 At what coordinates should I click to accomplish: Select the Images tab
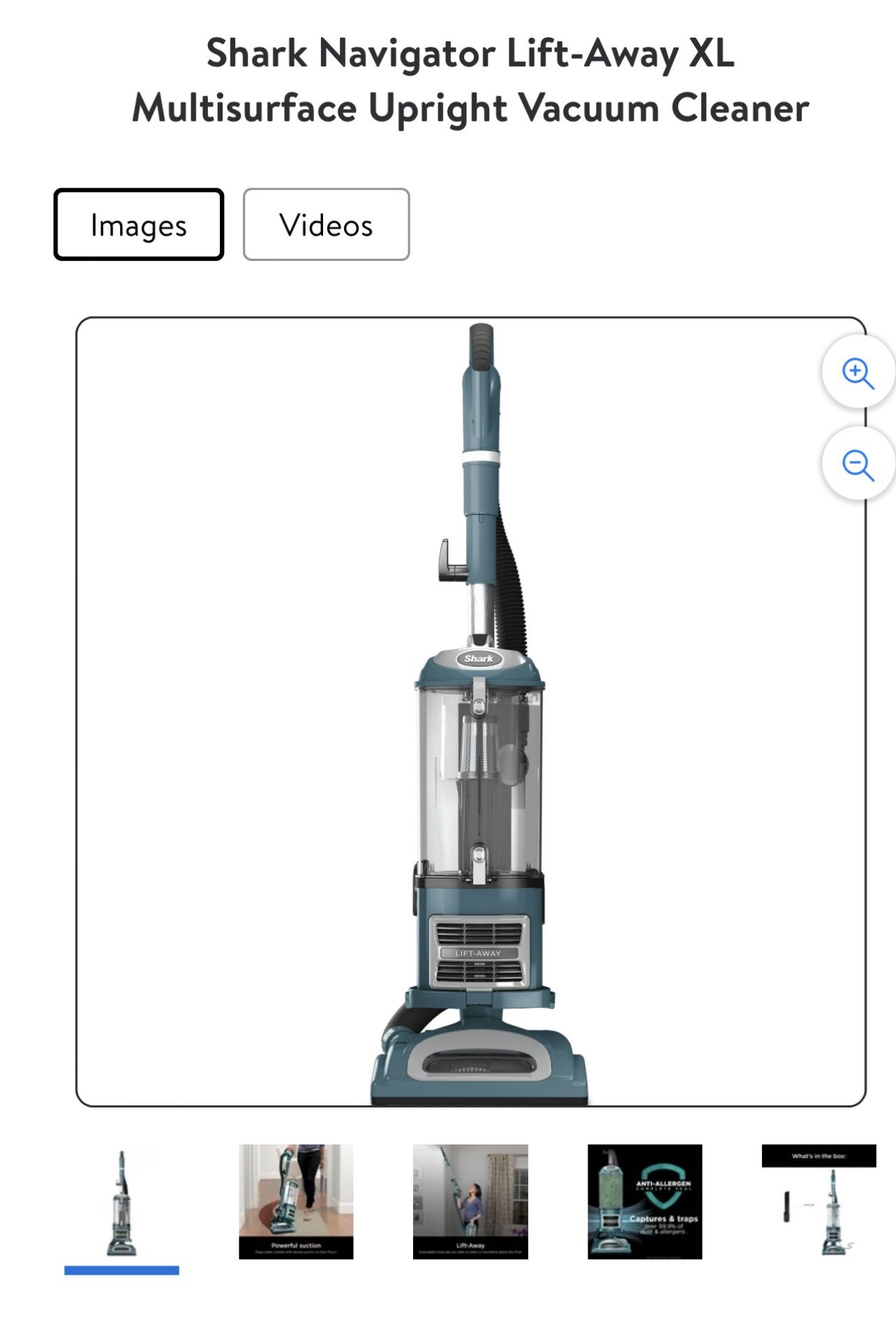(x=138, y=224)
